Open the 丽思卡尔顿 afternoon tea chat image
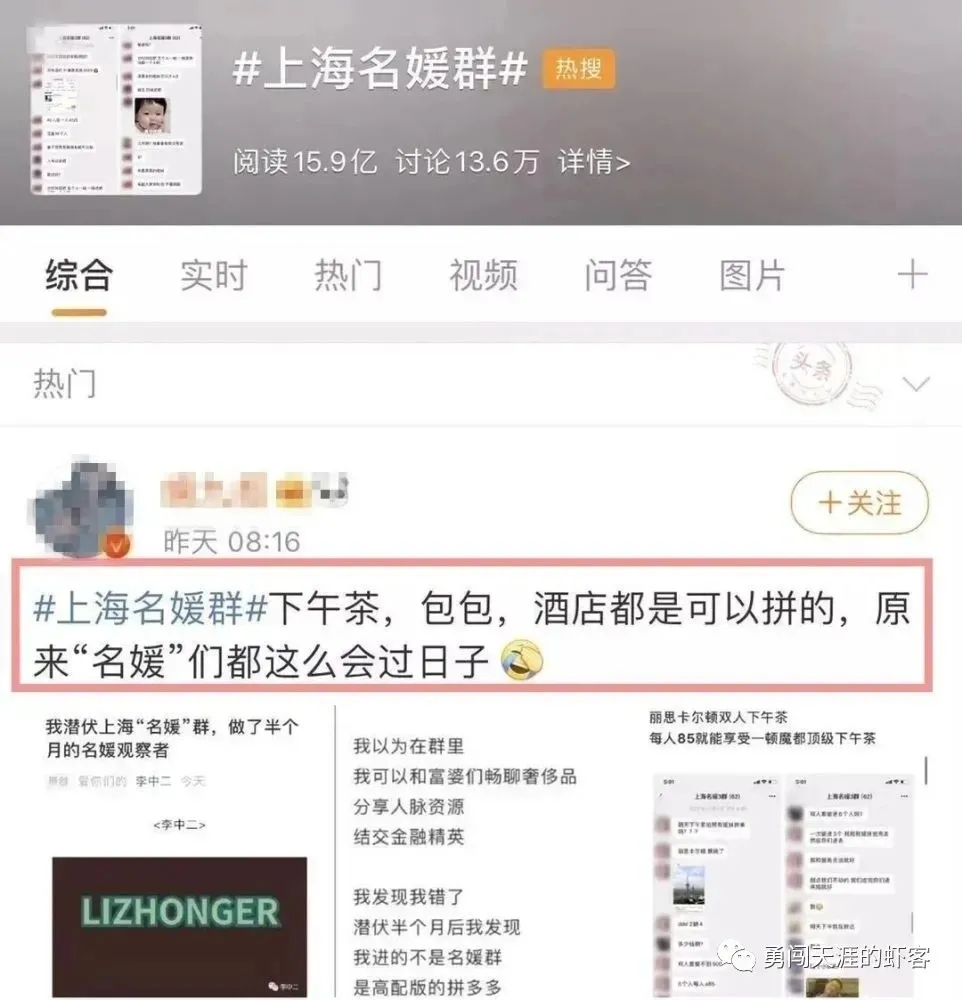The image size is (962, 1000). pos(785,855)
